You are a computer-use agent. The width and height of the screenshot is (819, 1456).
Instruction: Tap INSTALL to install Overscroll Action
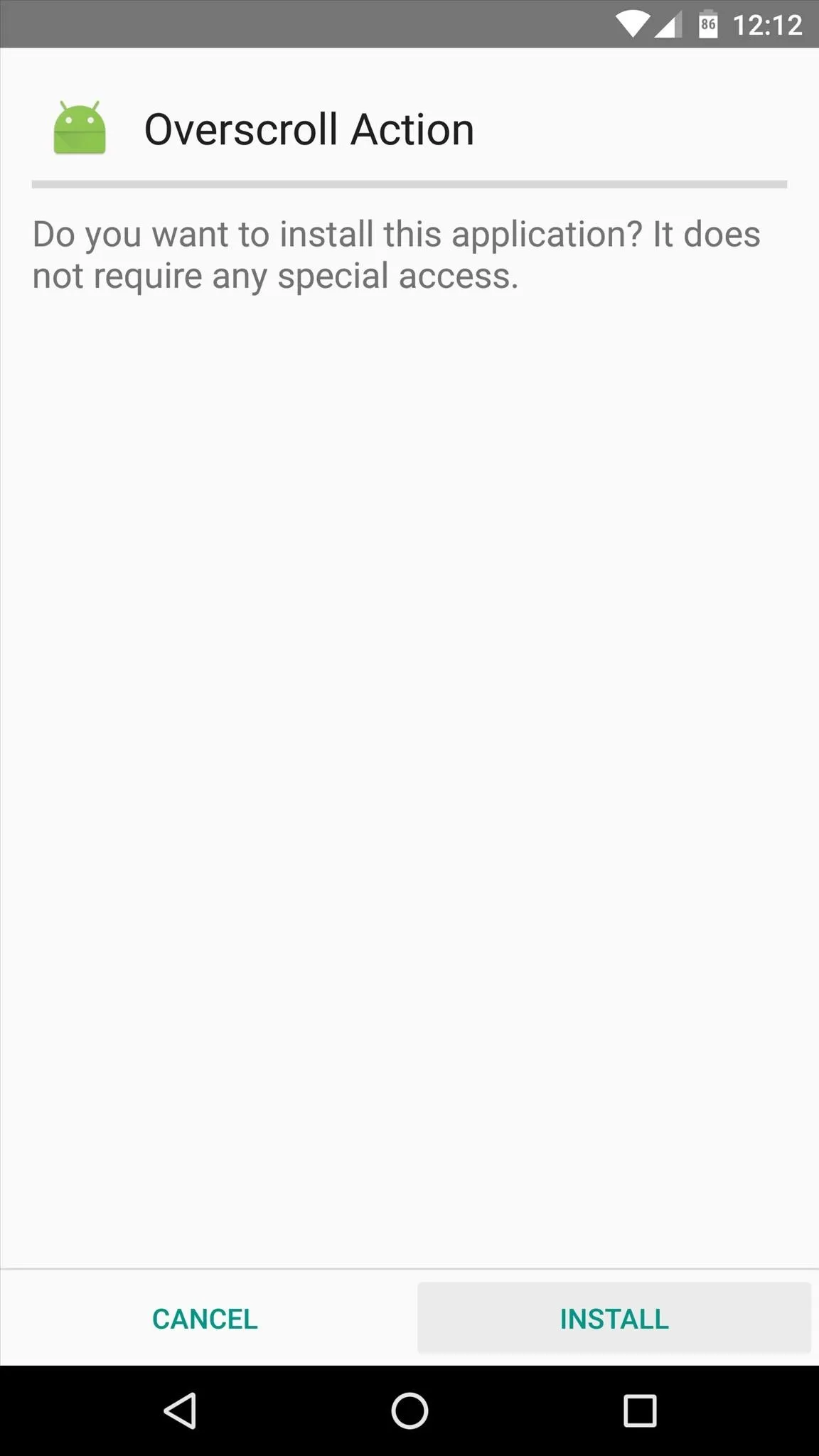(614, 1318)
